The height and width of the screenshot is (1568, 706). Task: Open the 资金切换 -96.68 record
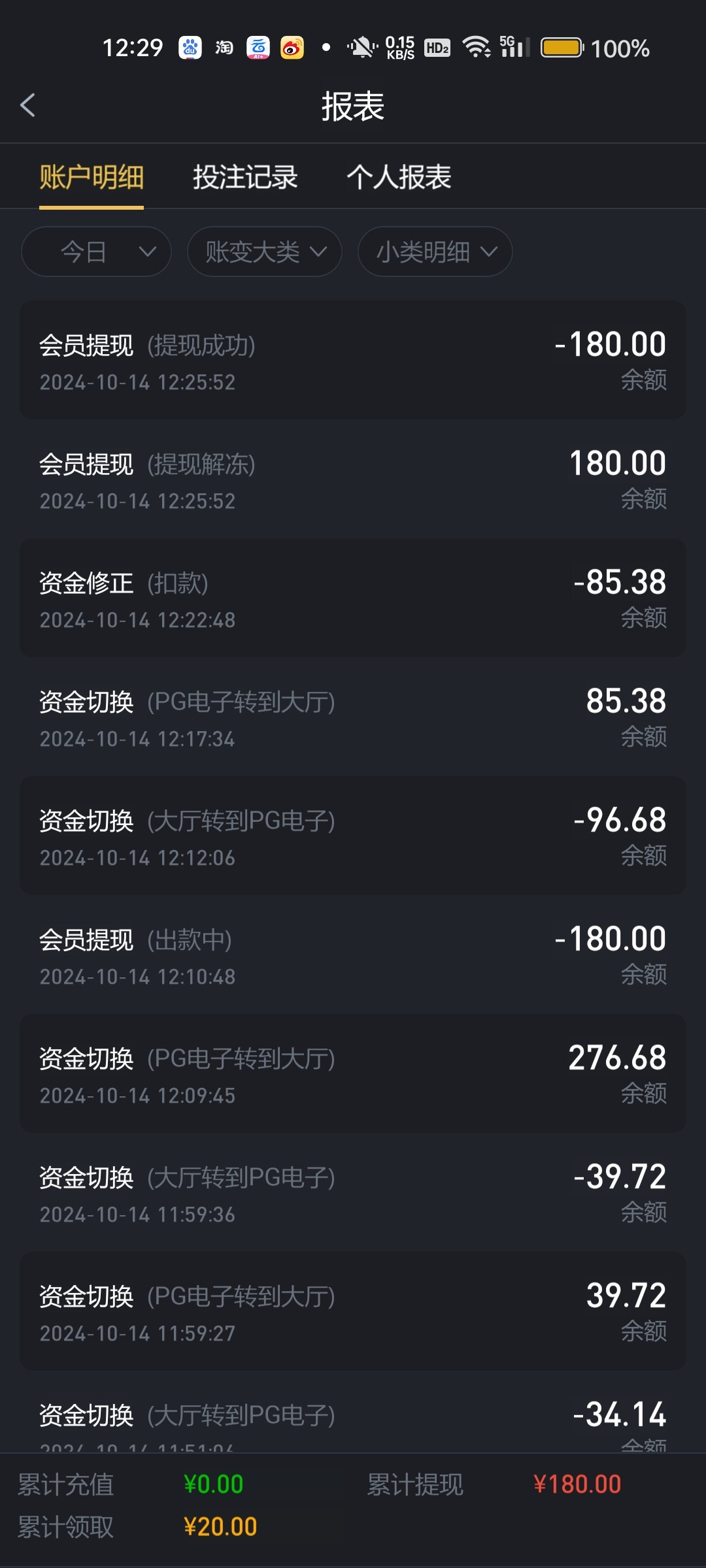(353, 836)
